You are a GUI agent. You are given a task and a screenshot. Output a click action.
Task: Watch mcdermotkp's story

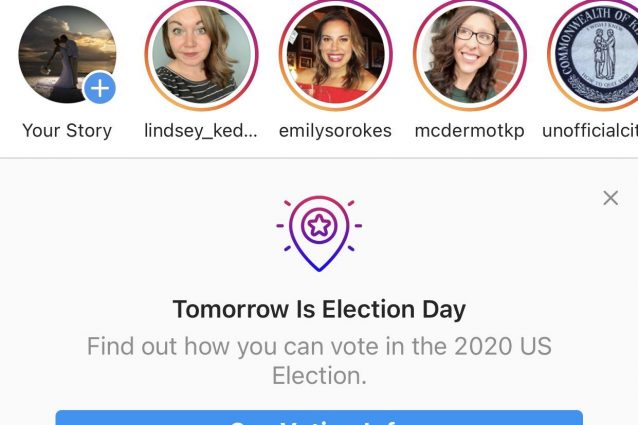469,54
